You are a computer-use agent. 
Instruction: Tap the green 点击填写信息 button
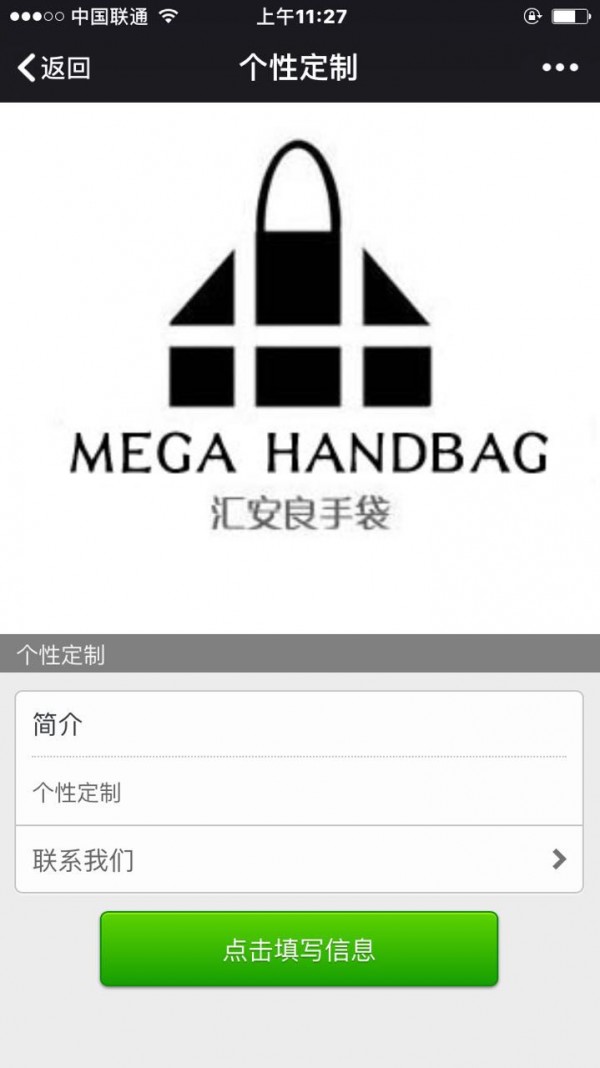click(299, 949)
